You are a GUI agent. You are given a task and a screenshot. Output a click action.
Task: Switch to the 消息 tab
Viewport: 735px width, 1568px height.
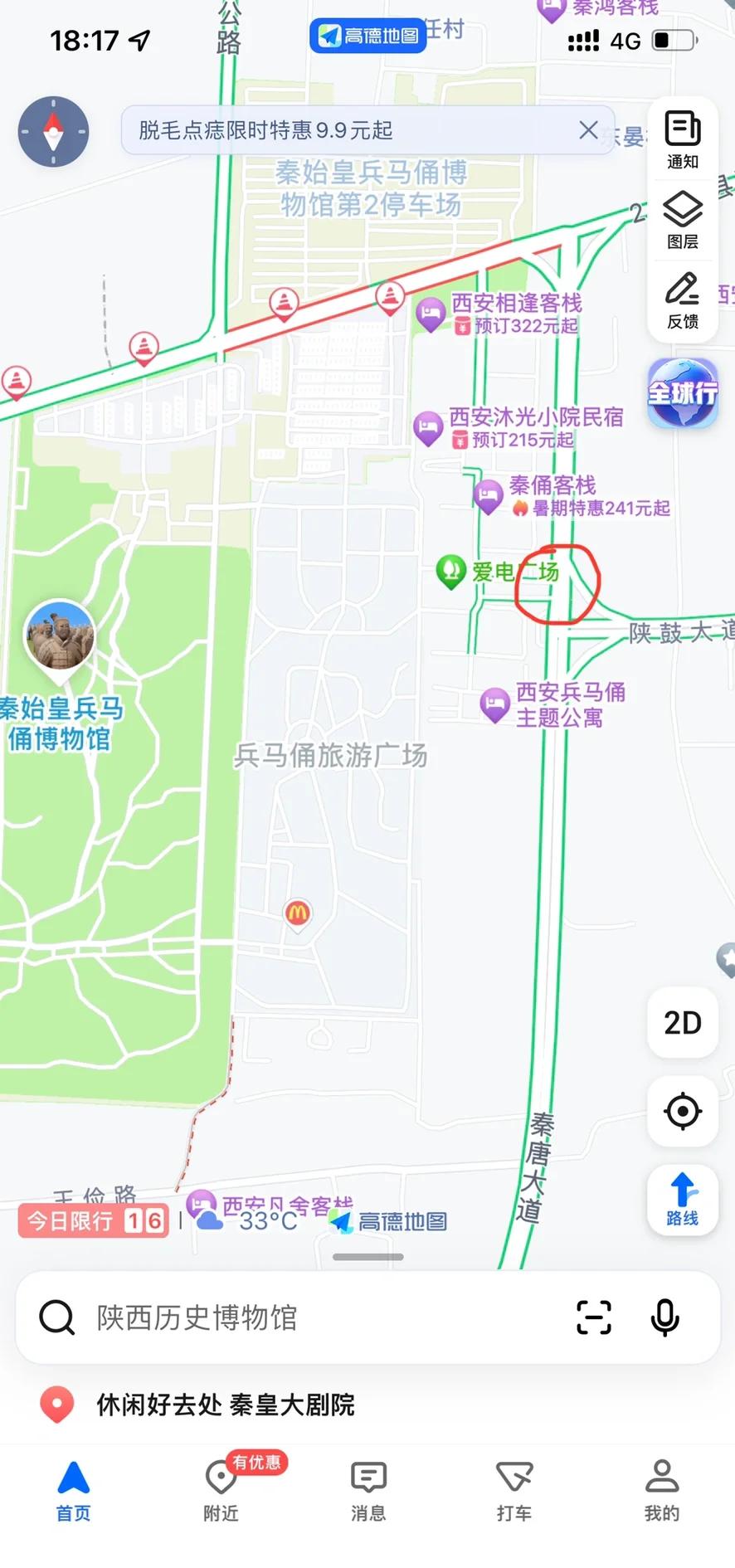368,1491
